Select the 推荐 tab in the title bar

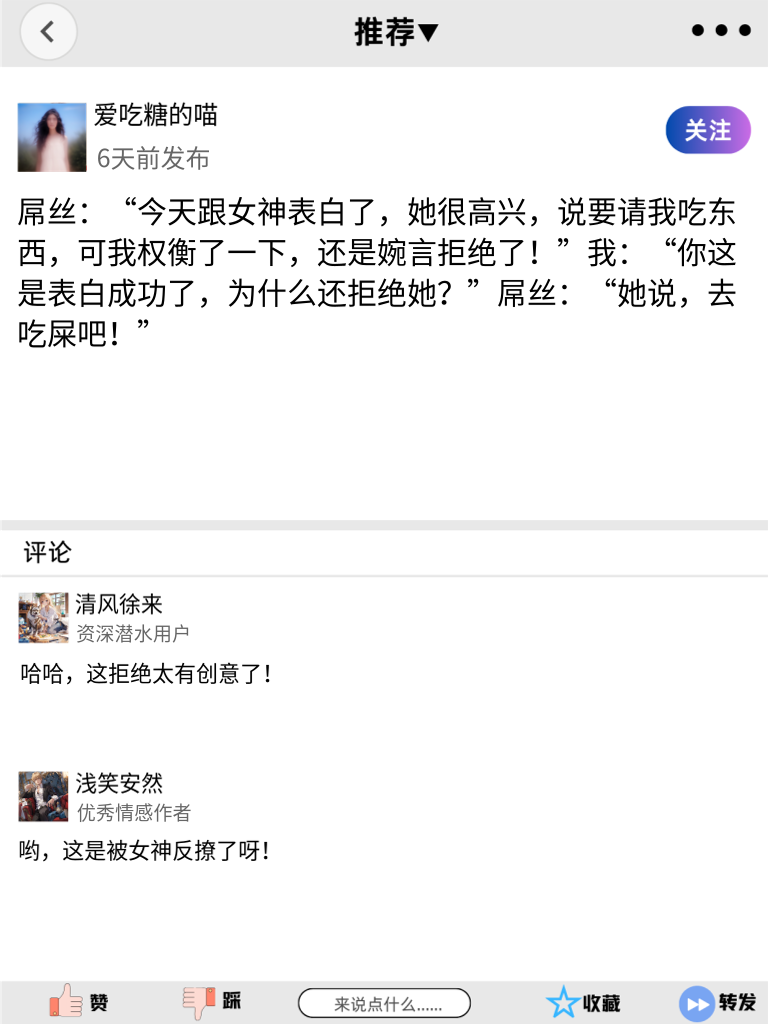coord(385,32)
